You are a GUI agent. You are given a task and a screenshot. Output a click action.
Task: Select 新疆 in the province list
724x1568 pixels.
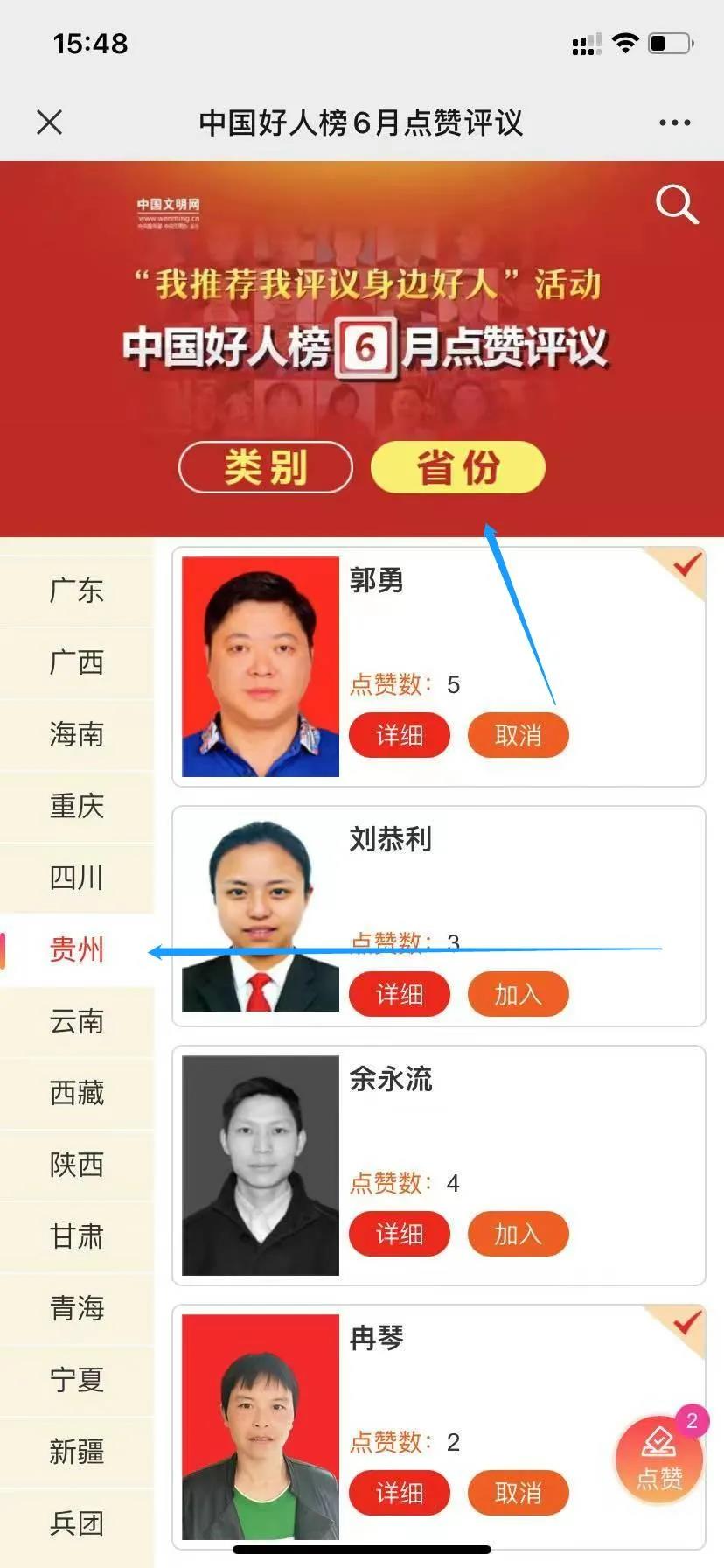77,1452
